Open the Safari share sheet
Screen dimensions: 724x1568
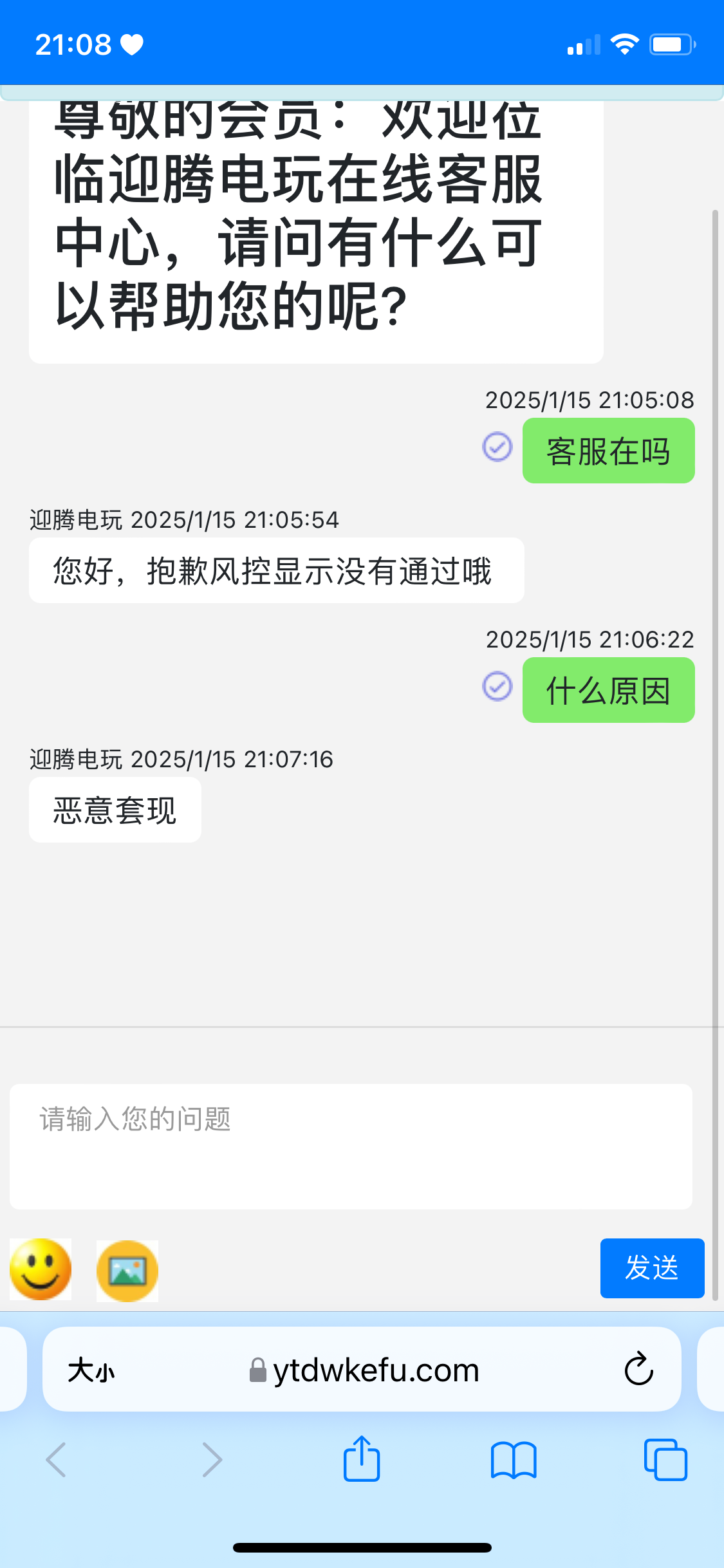tap(362, 1459)
